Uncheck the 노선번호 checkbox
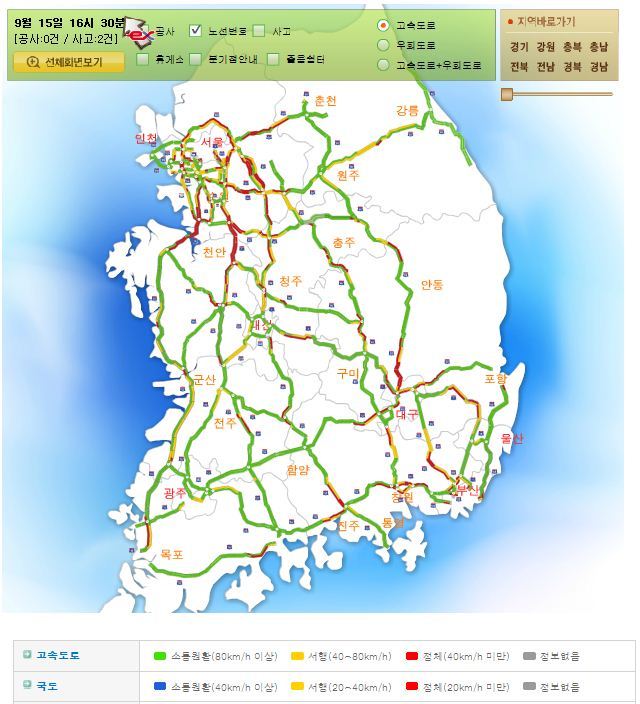640x704 pixels. click(196, 31)
